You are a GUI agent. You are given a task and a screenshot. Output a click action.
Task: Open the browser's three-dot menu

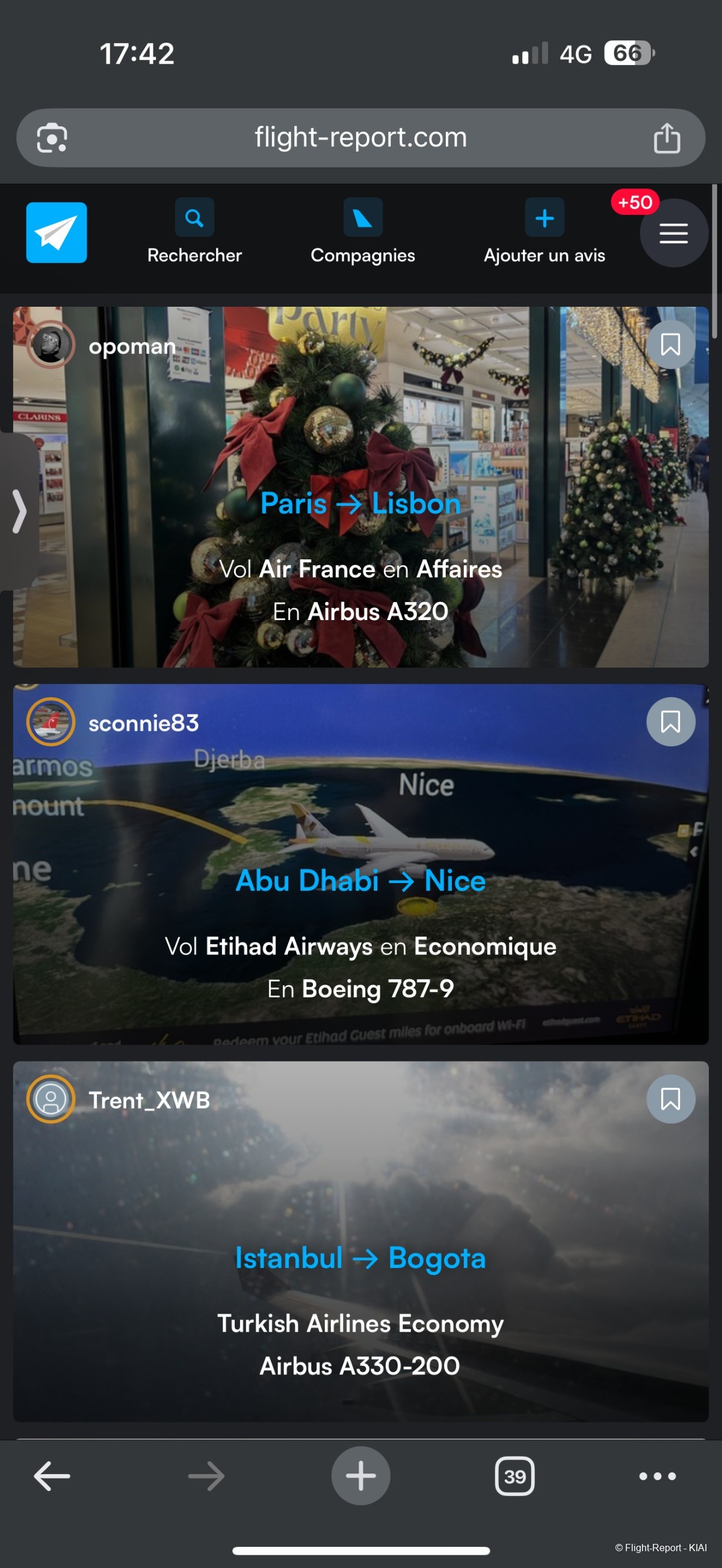click(x=657, y=1476)
